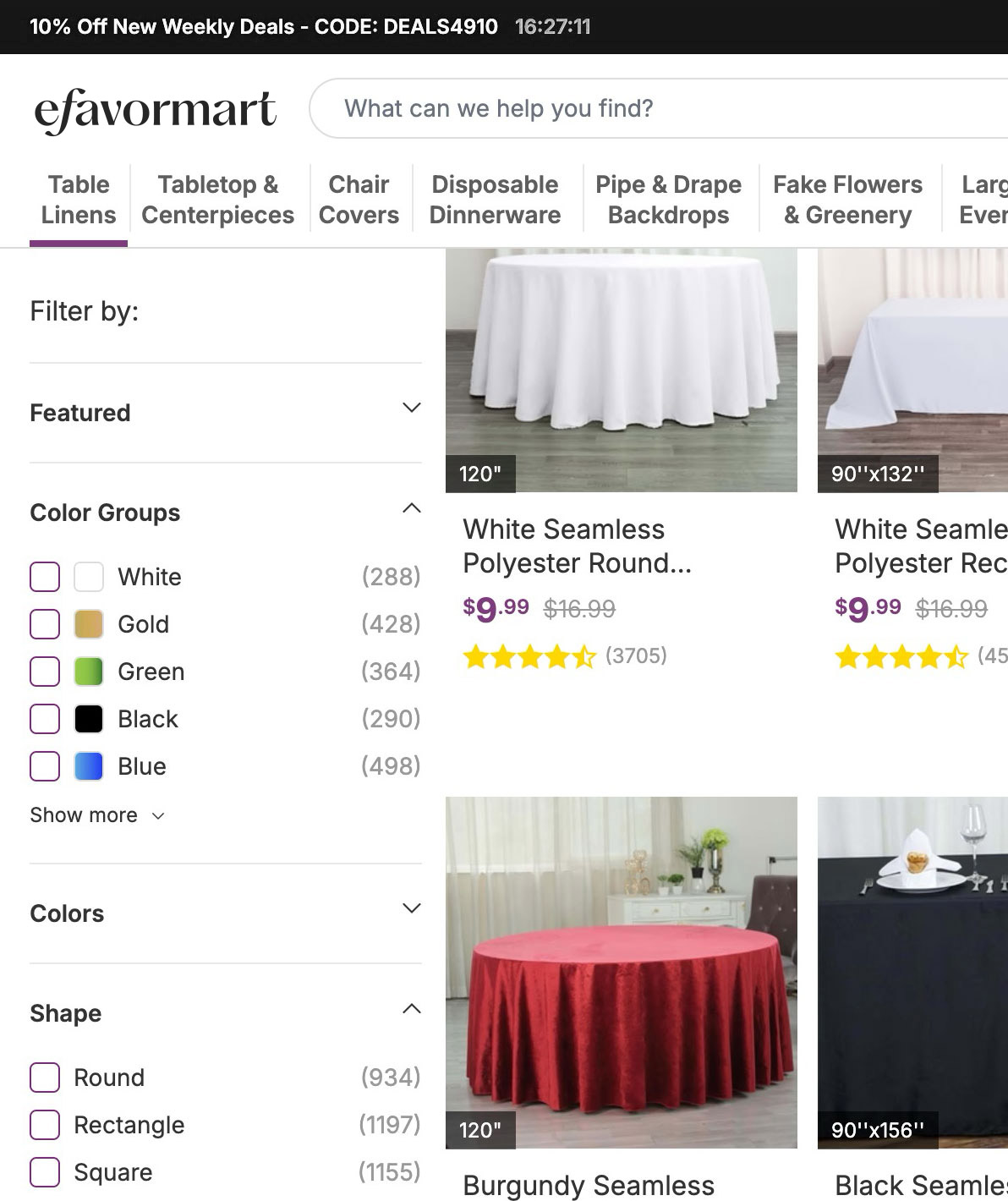Open the efavormart home logo

[x=155, y=110]
